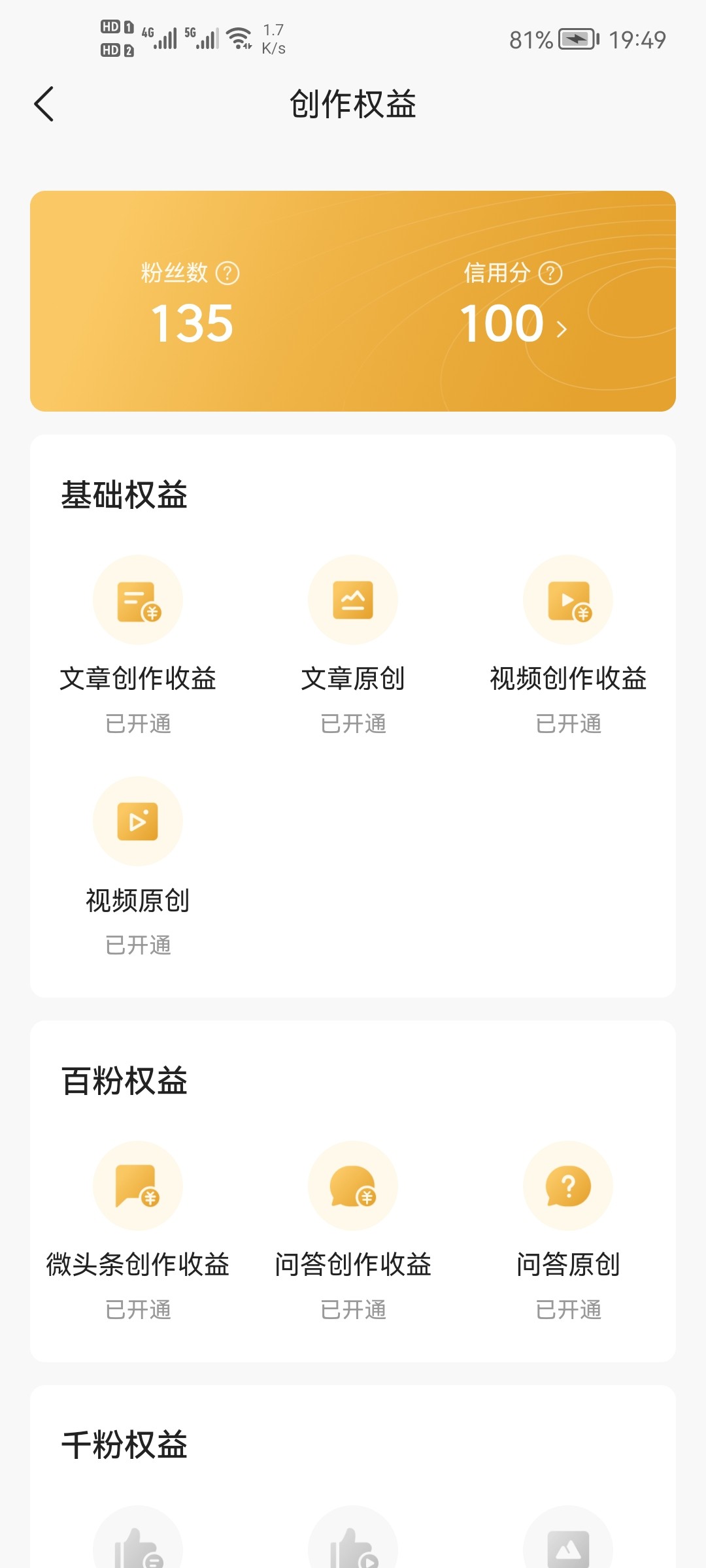Screen dimensions: 706x1568
Task: Open 问答原创 benefit
Action: click(x=568, y=1186)
